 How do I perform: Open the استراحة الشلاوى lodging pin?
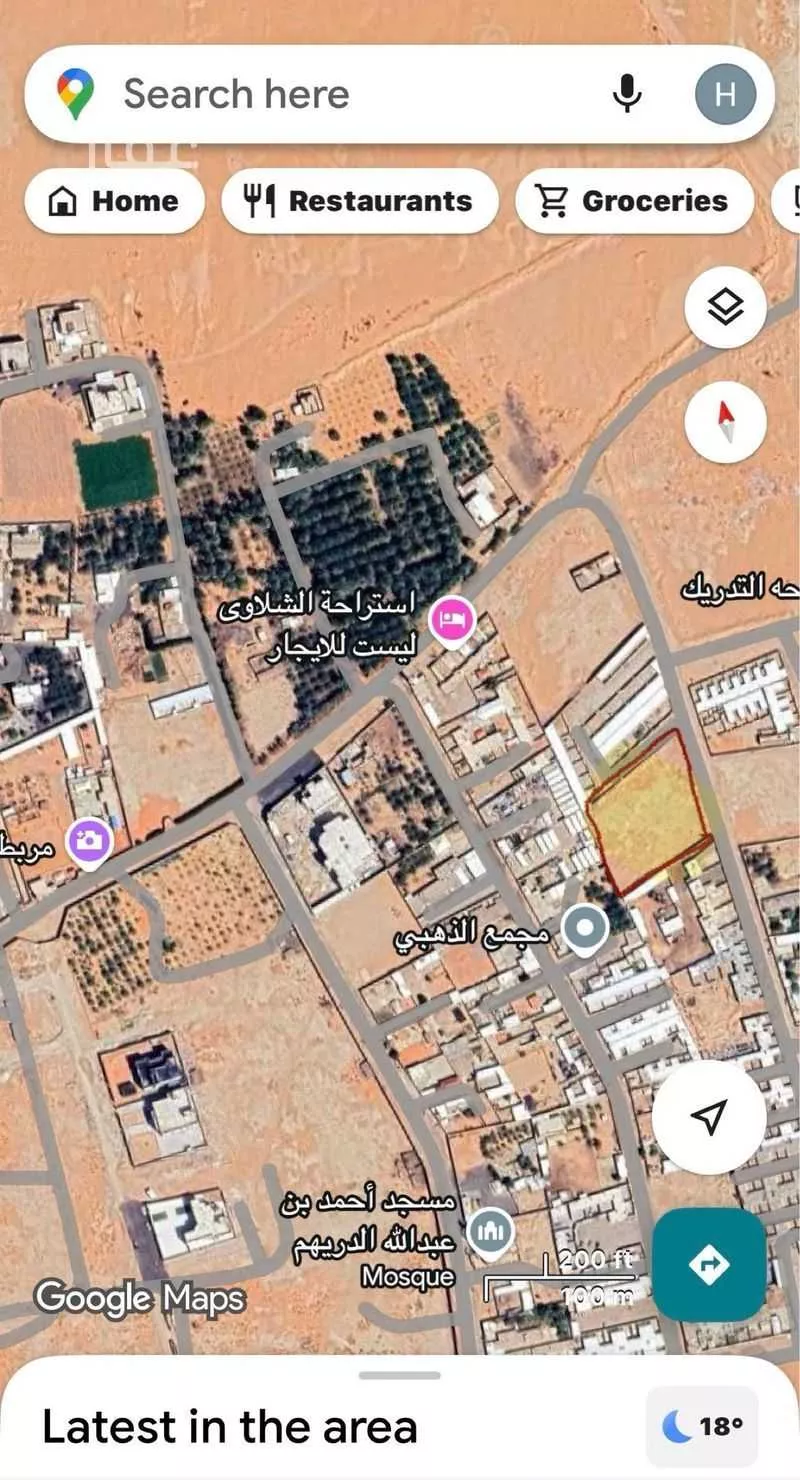click(x=453, y=617)
